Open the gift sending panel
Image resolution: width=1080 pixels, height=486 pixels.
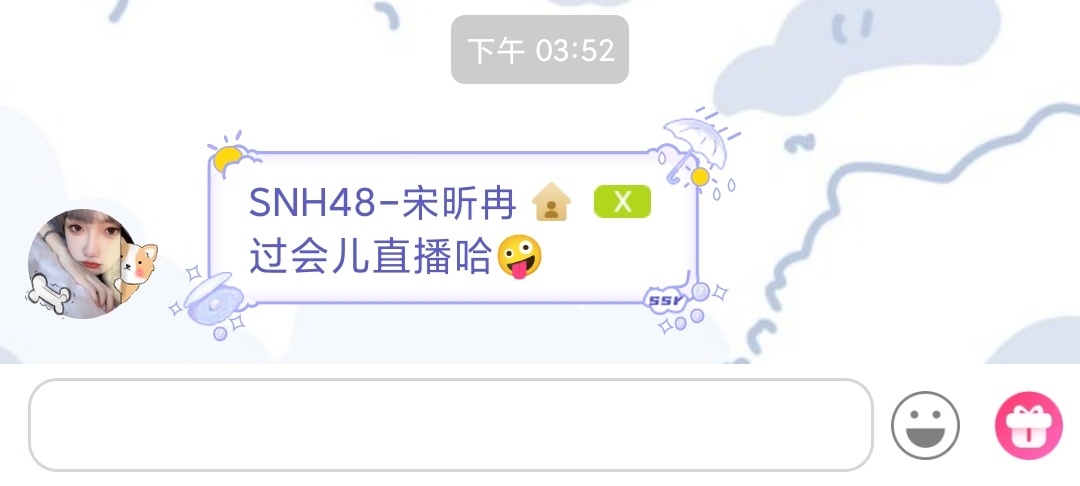point(1028,425)
